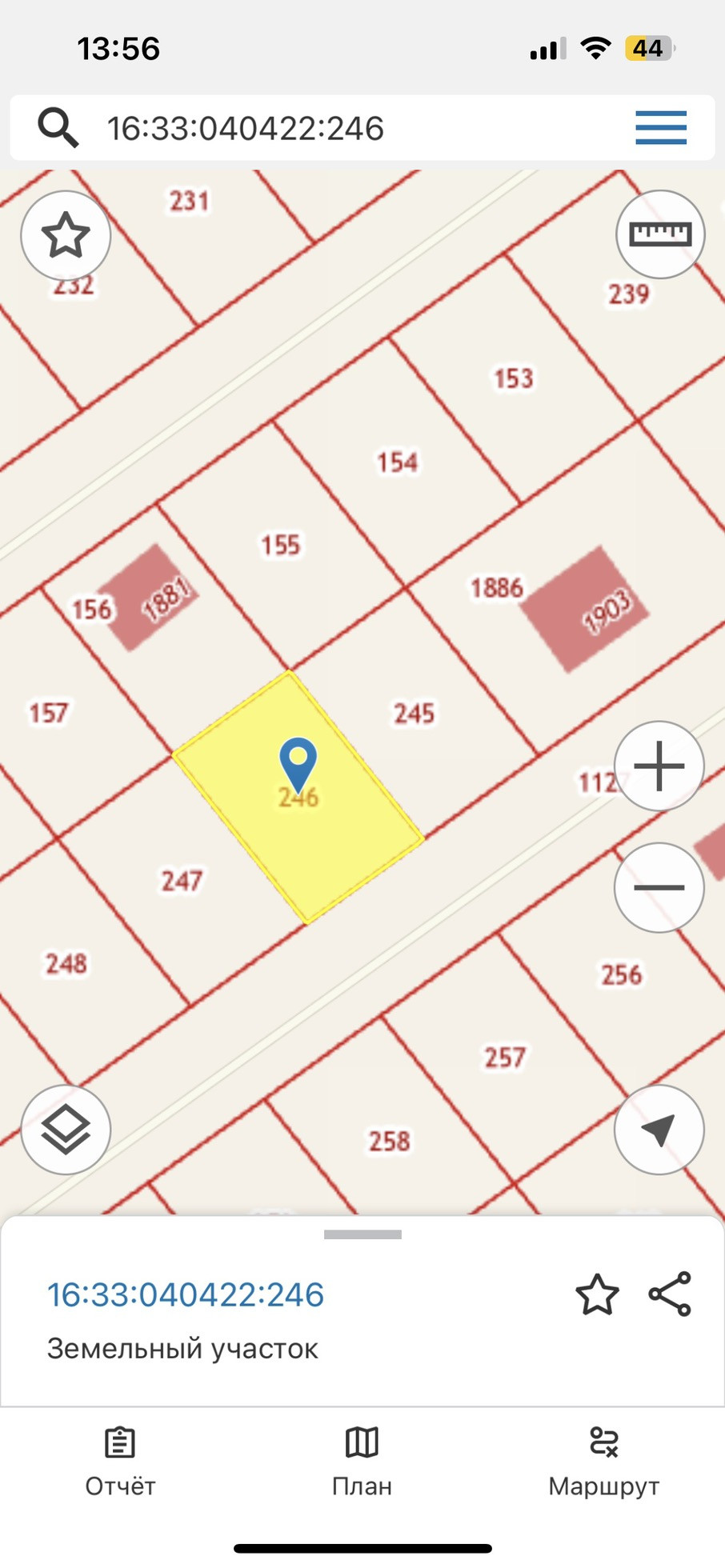Add parcel 16:33:040422:246 to favorites

[x=597, y=1295]
